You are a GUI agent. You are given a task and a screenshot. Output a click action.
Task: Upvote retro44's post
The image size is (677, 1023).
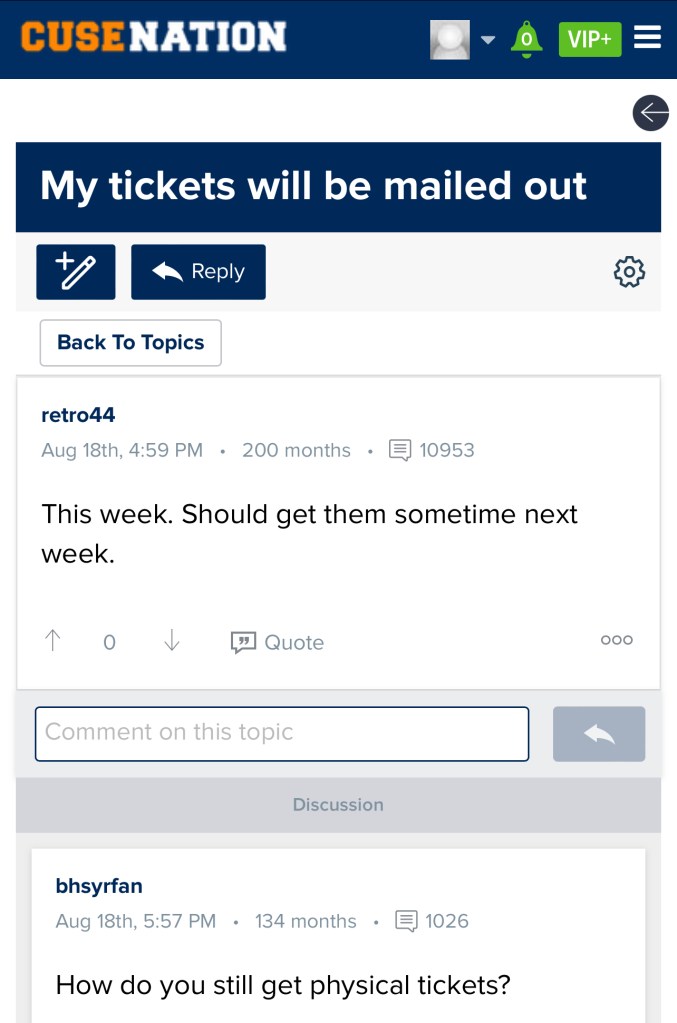click(x=52, y=641)
